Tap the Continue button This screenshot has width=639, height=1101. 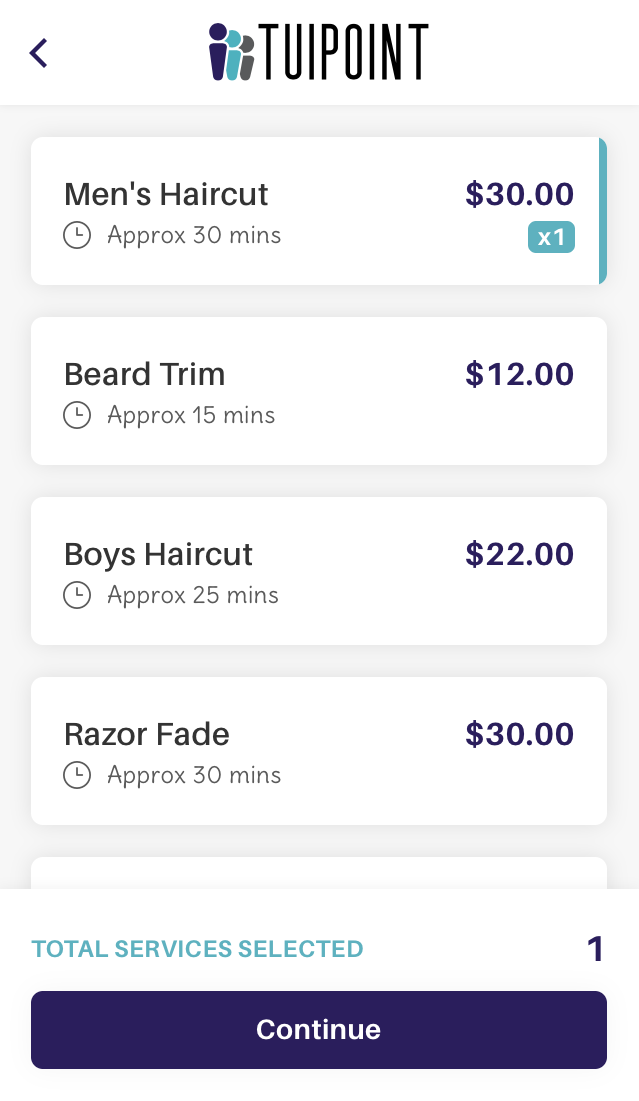(x=319, y=1030)
